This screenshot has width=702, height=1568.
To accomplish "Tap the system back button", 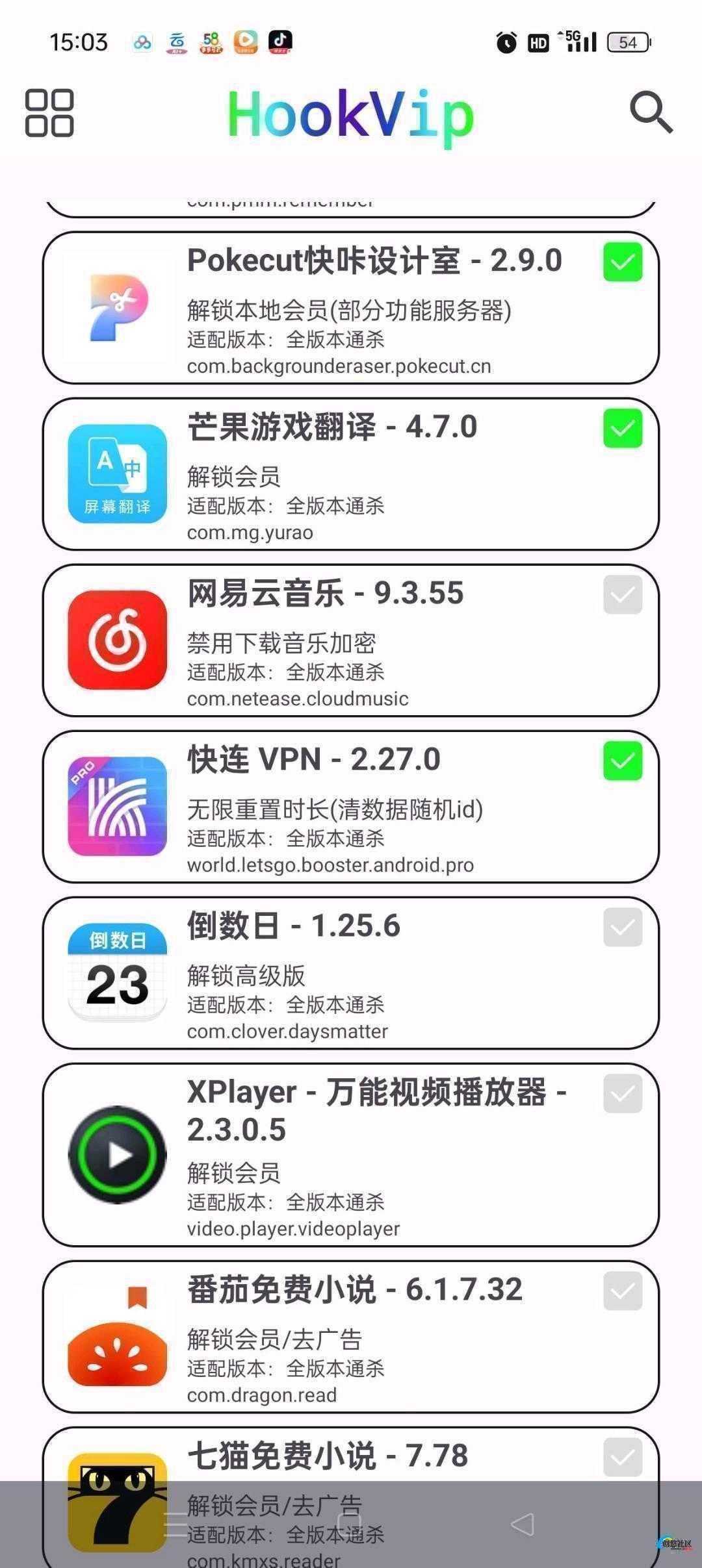I will pos(523,1524).
